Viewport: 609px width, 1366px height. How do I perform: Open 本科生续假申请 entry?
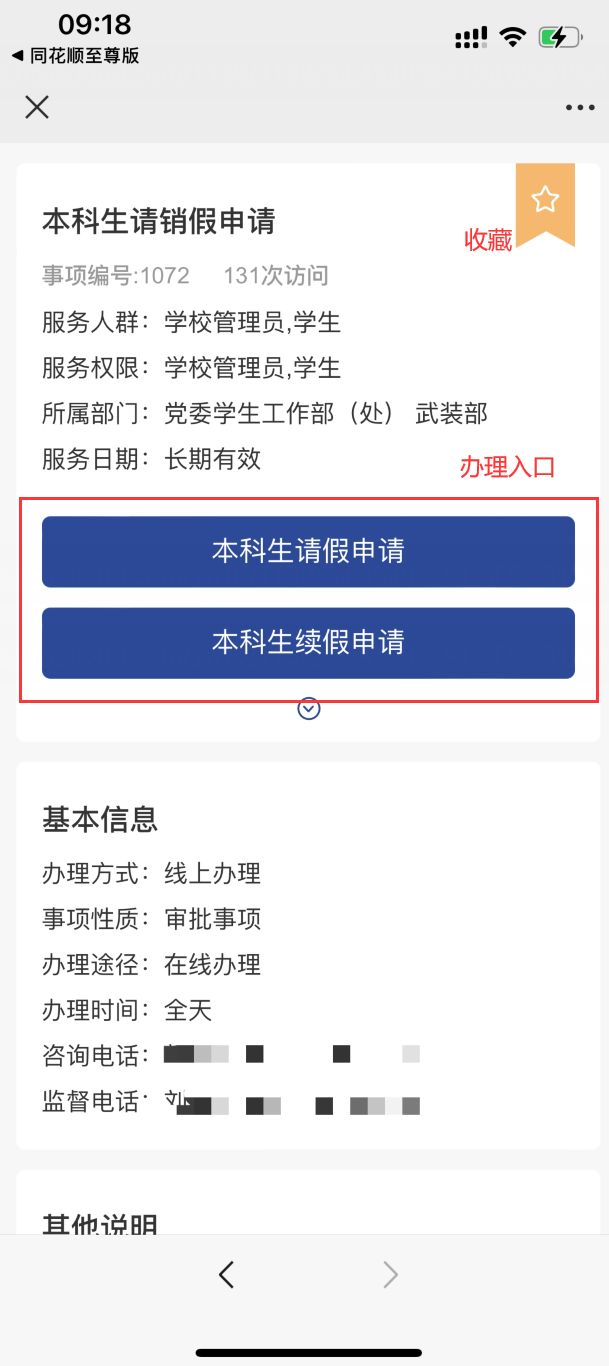point(308,642)
